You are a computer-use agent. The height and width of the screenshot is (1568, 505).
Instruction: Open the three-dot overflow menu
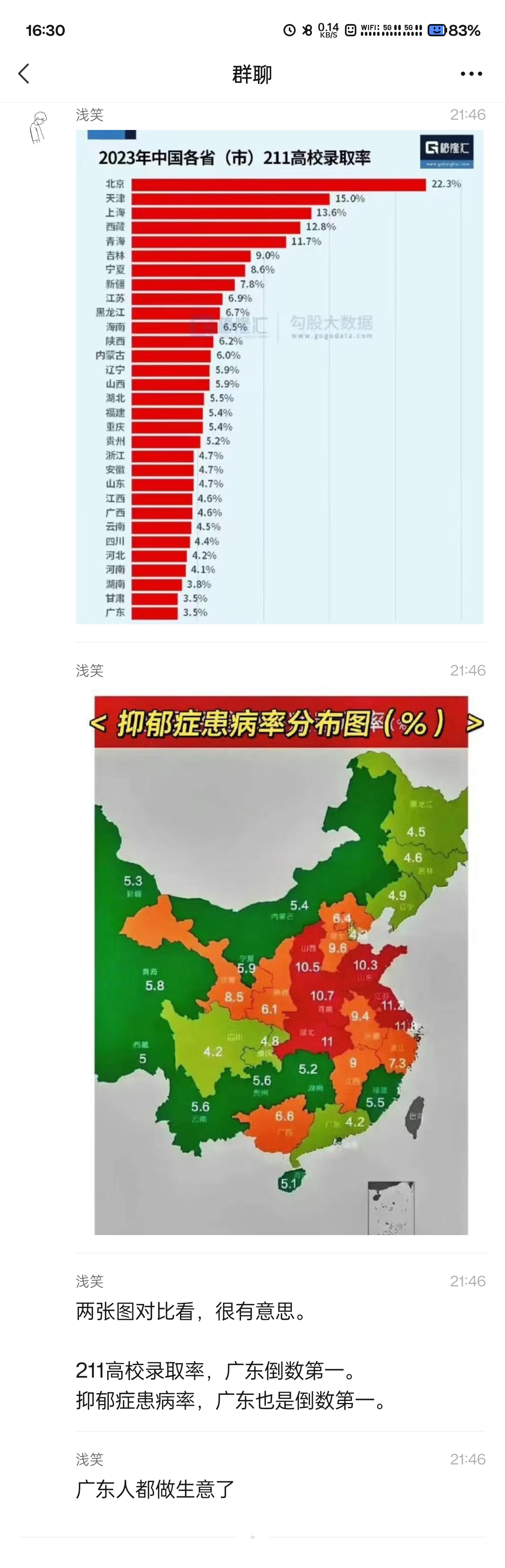471,74
